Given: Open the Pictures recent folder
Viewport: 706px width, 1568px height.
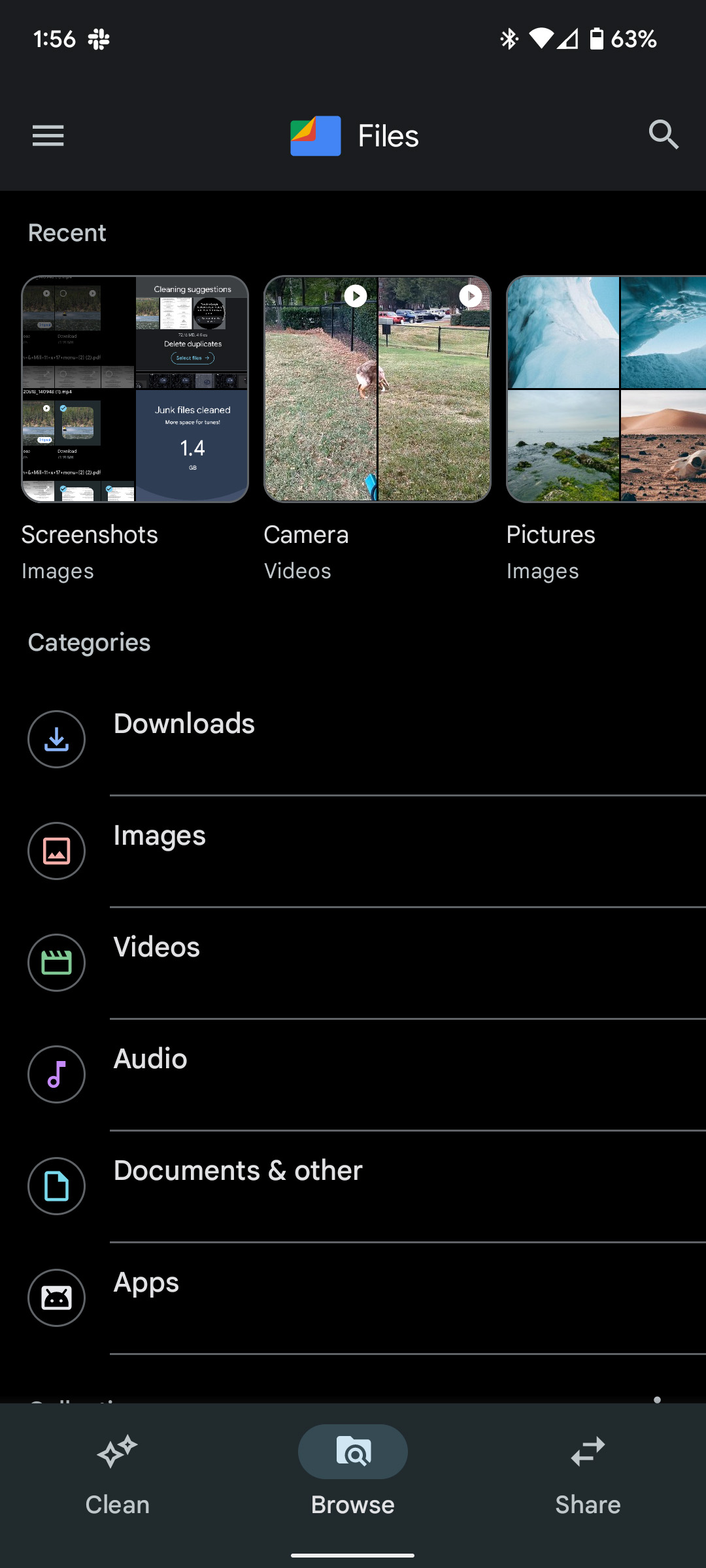Looking at the screenshot, I should tap(606, 389).
